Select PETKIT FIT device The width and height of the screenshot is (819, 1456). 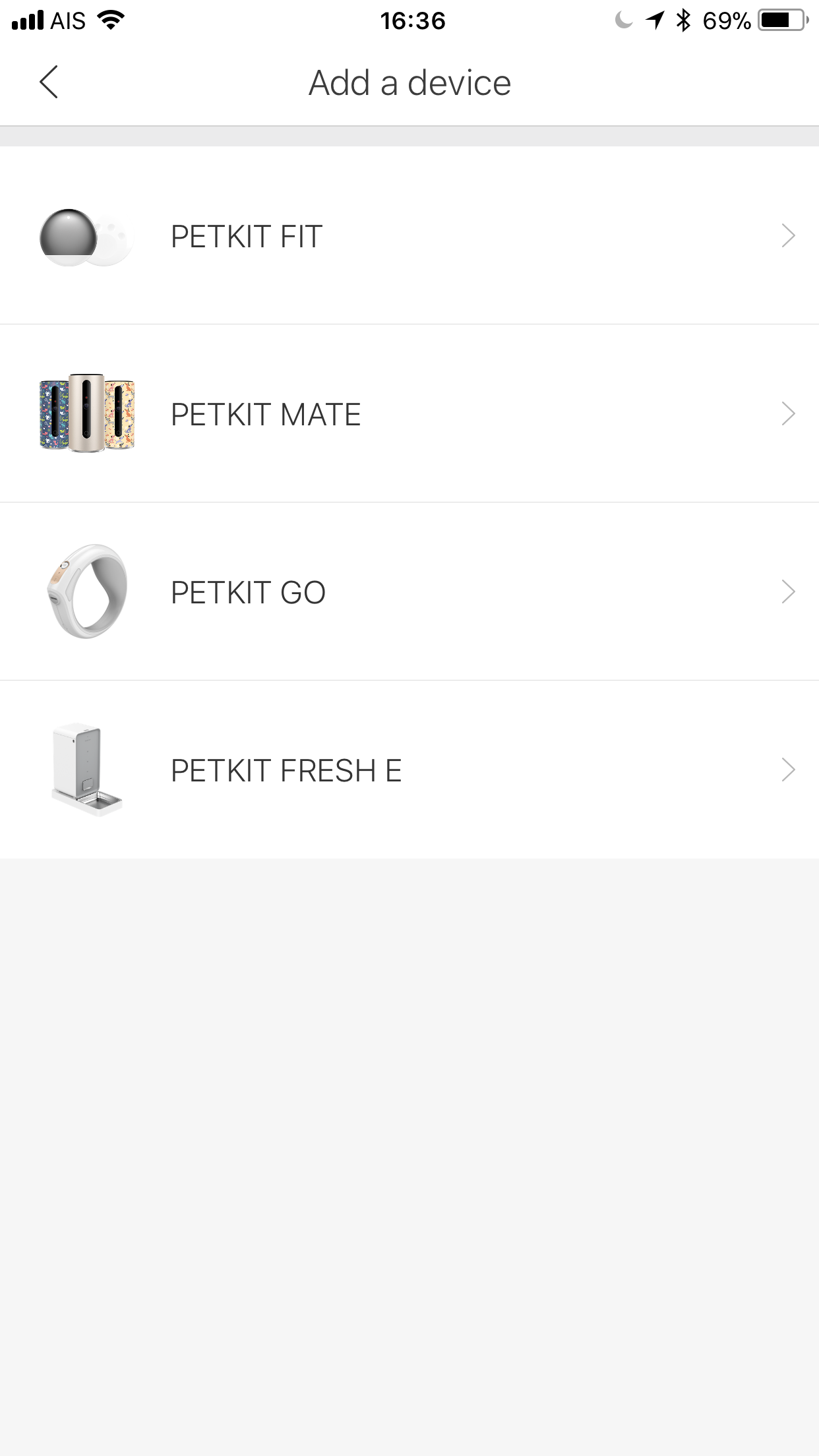coord(409,235)
